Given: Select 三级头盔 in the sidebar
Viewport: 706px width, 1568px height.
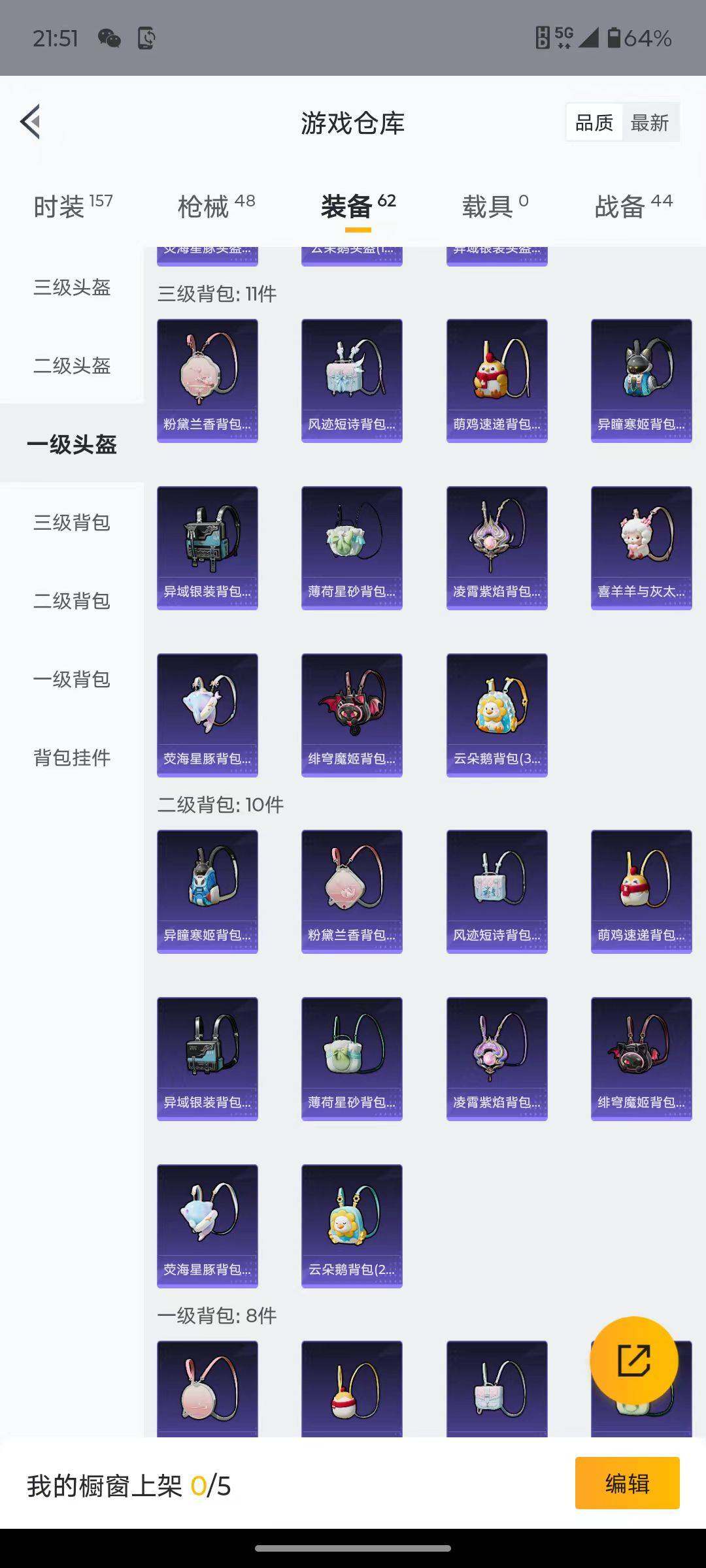Looking at the screenshot, I should (72, 287).
